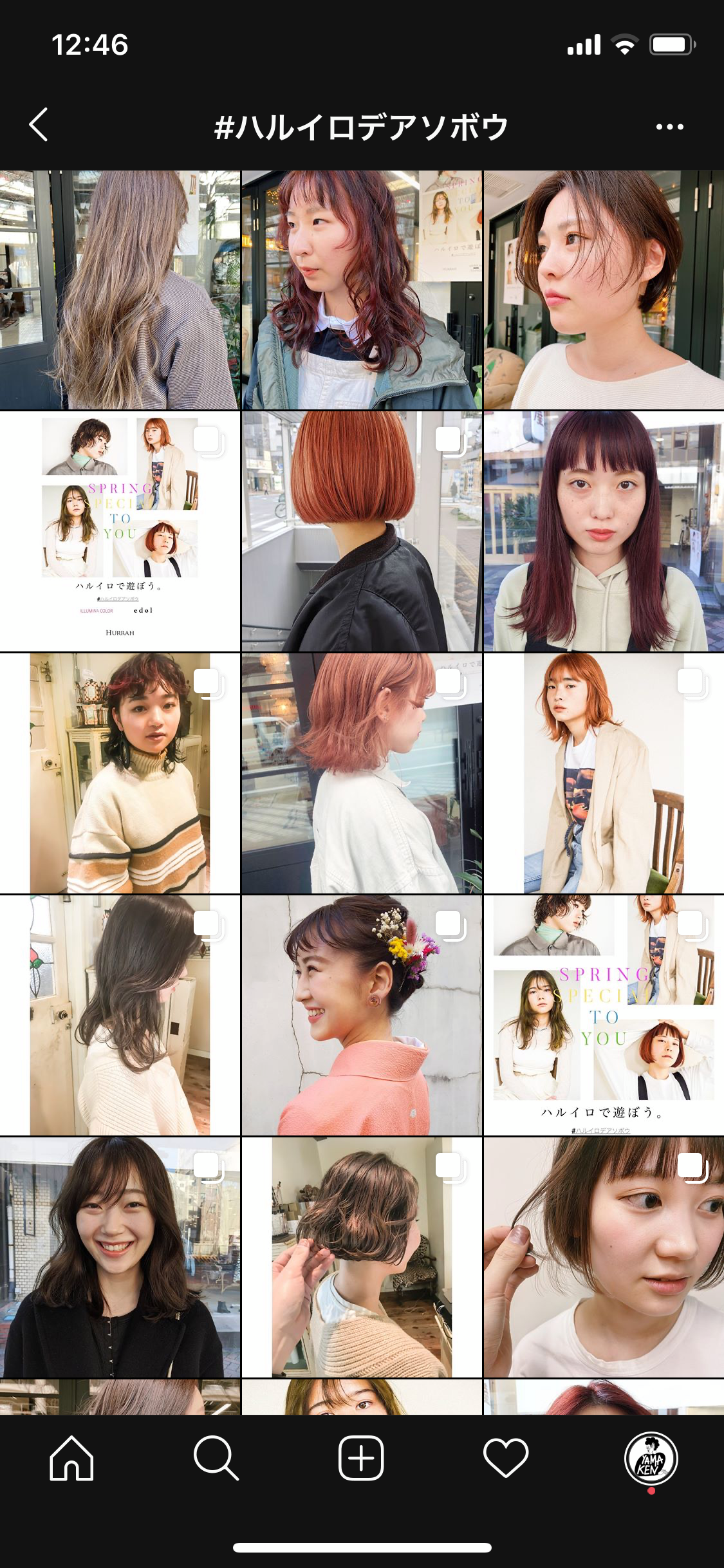
Task: Open the wavy brown bob back-view post
Action: pyautogui.click(x=362, y=1258)
